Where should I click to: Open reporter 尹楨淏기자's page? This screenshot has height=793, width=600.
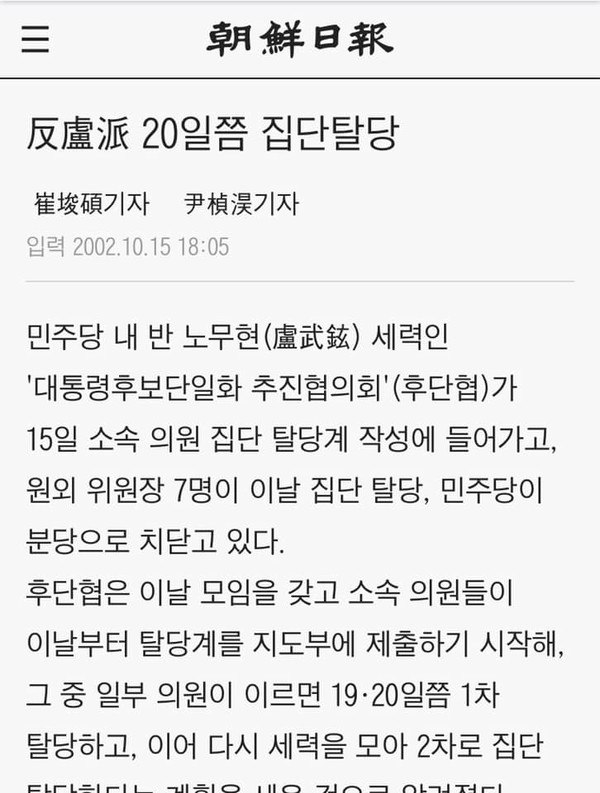pyautogui.click(x=241, y=204)
